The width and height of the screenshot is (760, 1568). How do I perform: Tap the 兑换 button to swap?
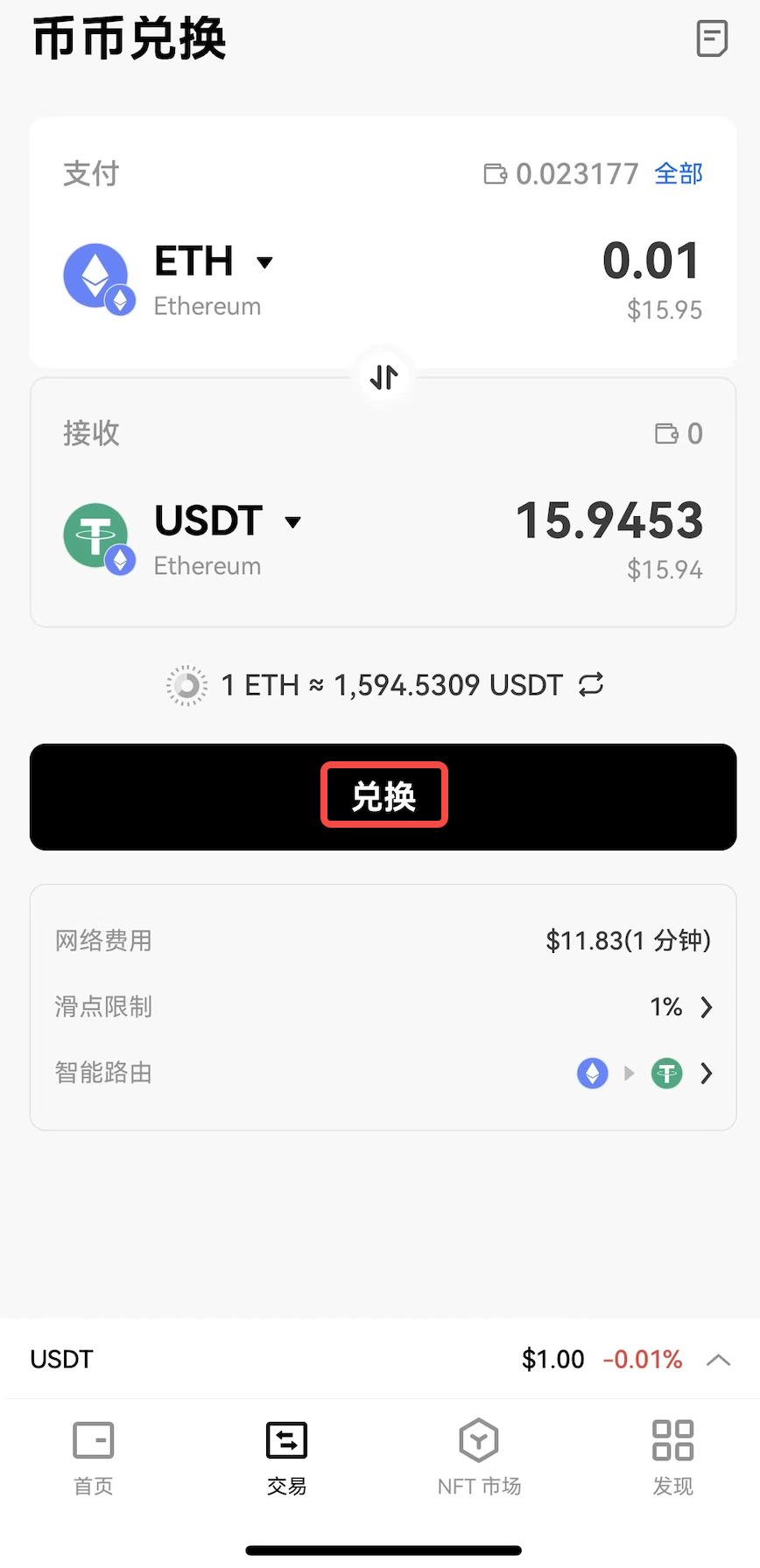coord(384,796)
